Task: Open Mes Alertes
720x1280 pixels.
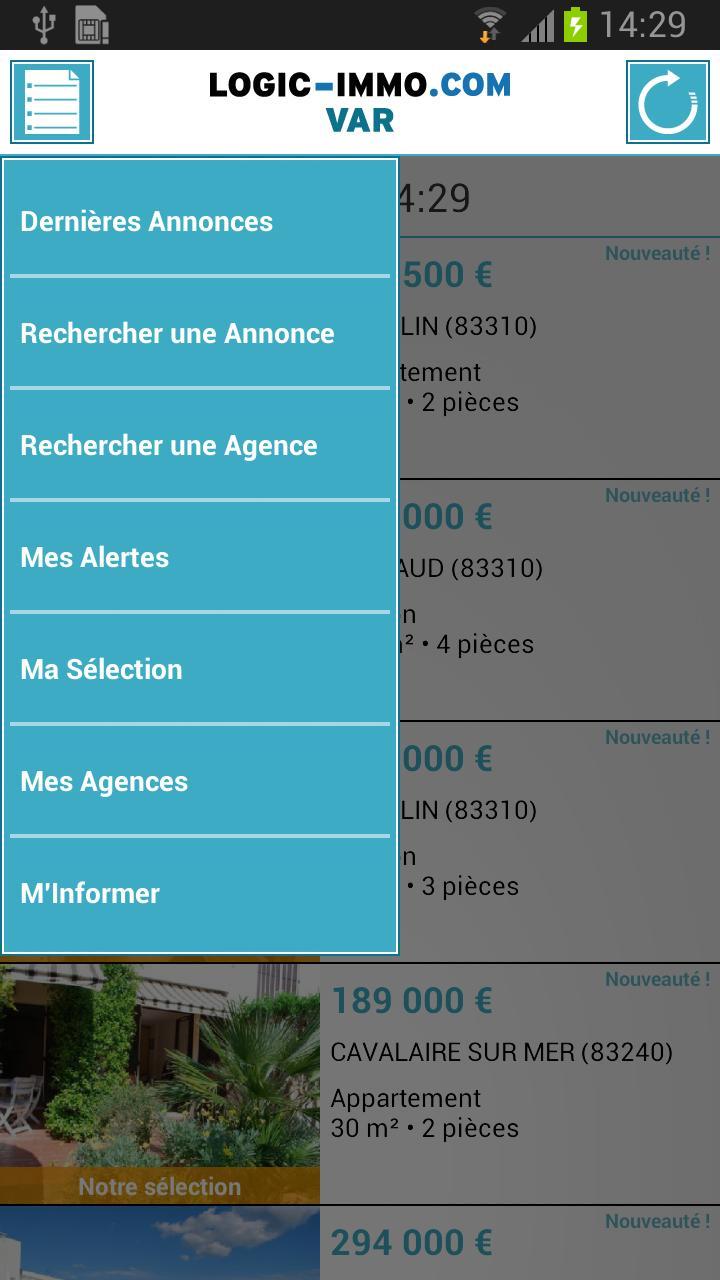Action: coord(200,557)
